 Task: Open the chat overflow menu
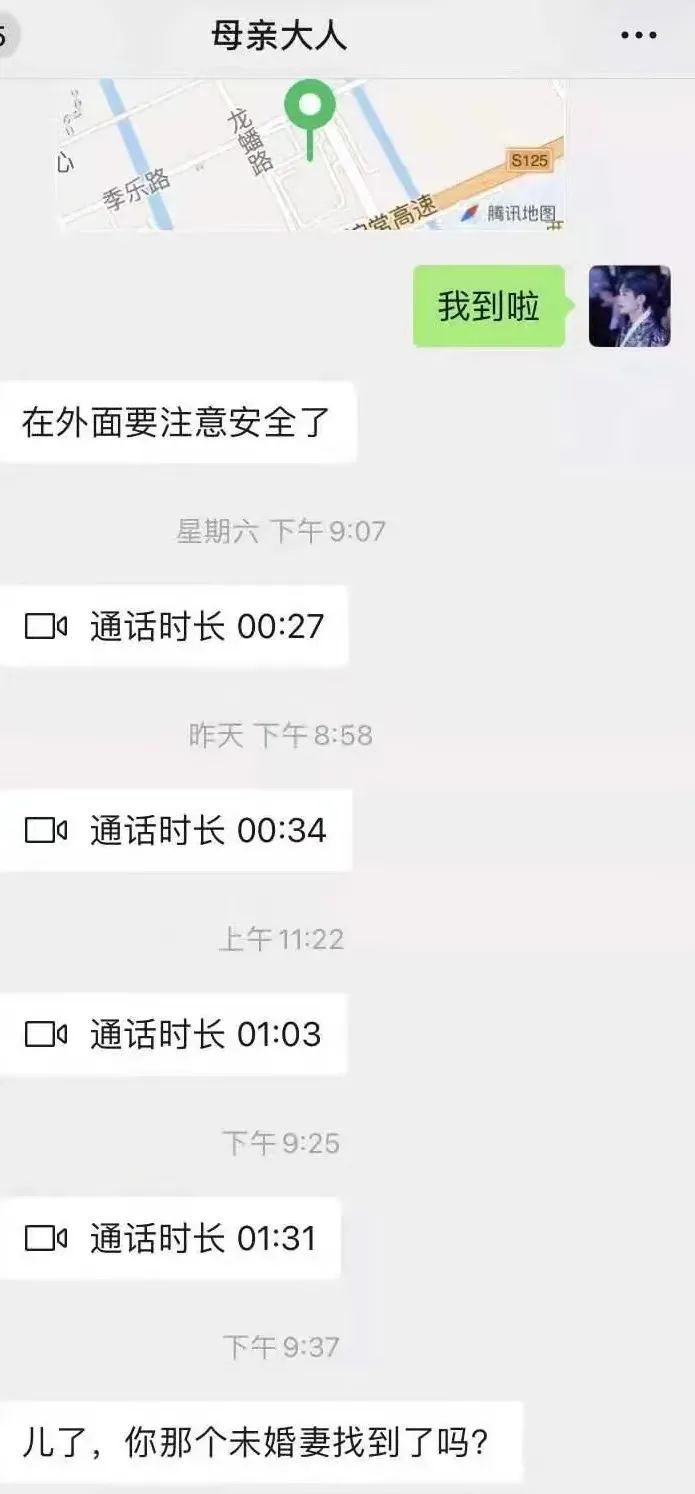point(639,36)
